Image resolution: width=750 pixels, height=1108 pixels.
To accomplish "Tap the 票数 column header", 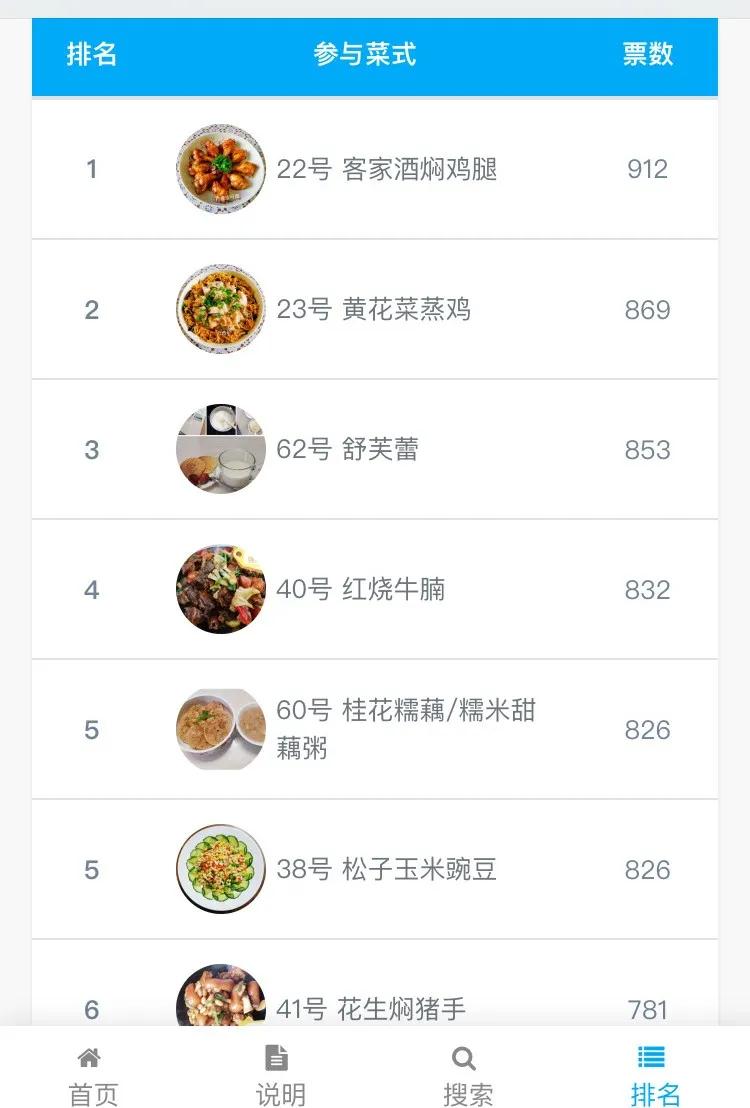I will [x=647, y=57].
